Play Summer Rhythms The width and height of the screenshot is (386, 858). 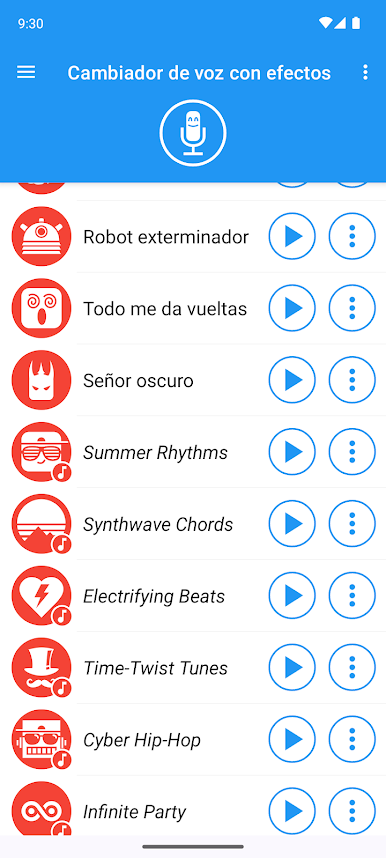[x=292, y=452]
